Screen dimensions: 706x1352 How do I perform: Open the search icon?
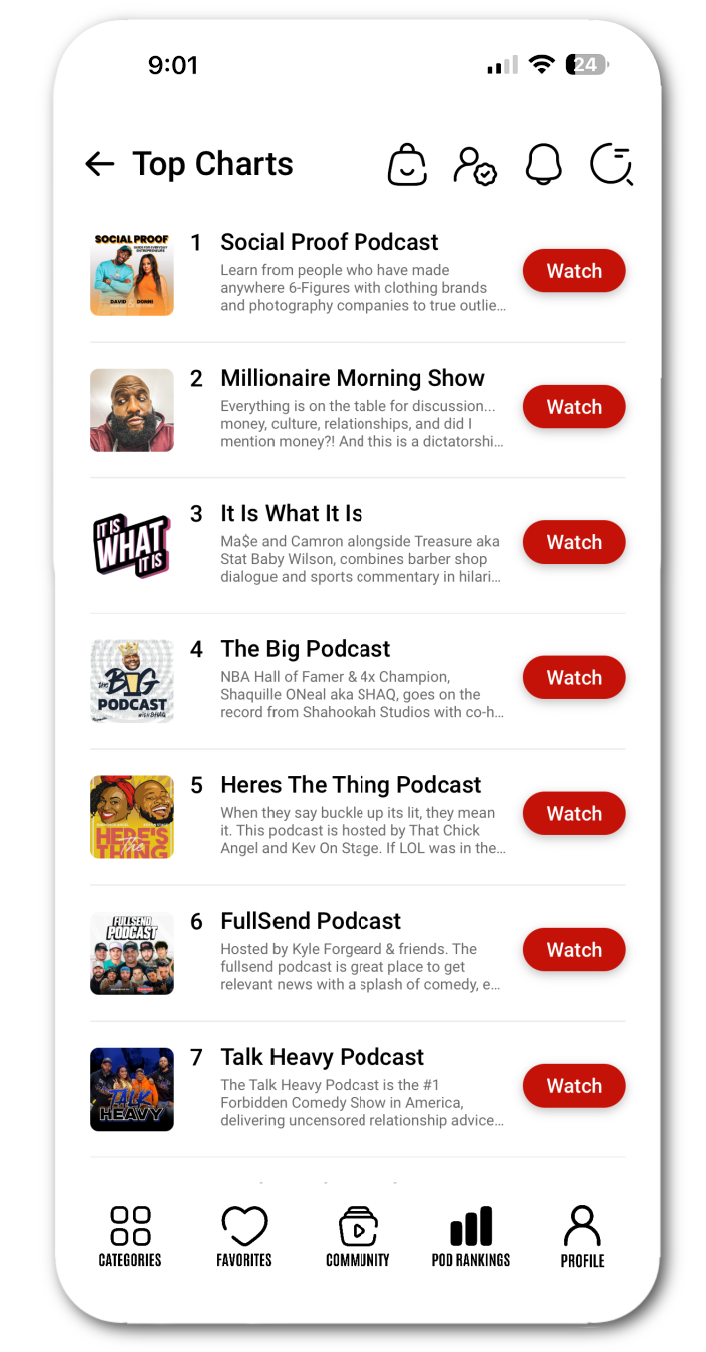click(x=611, y=165)
